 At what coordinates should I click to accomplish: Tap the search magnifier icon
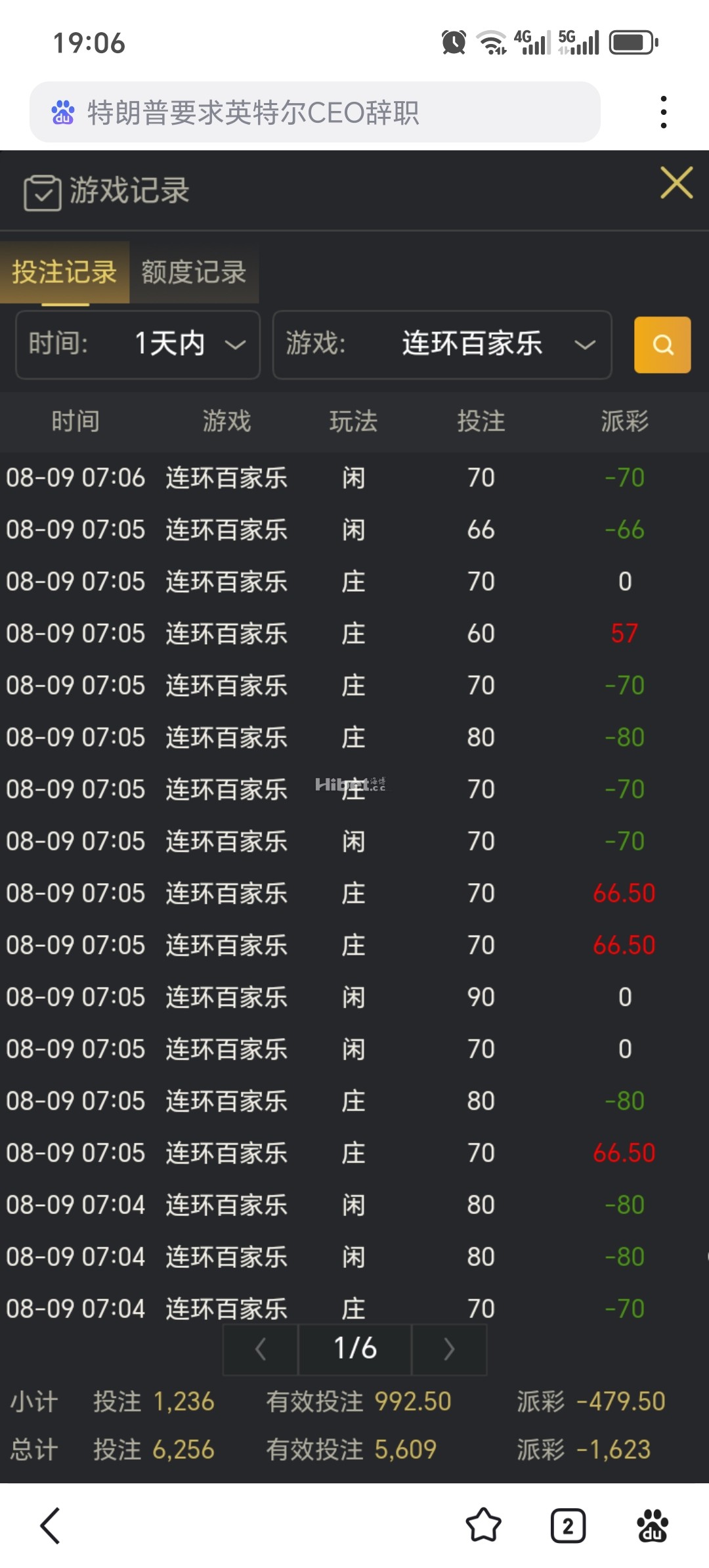click(662, 345)
